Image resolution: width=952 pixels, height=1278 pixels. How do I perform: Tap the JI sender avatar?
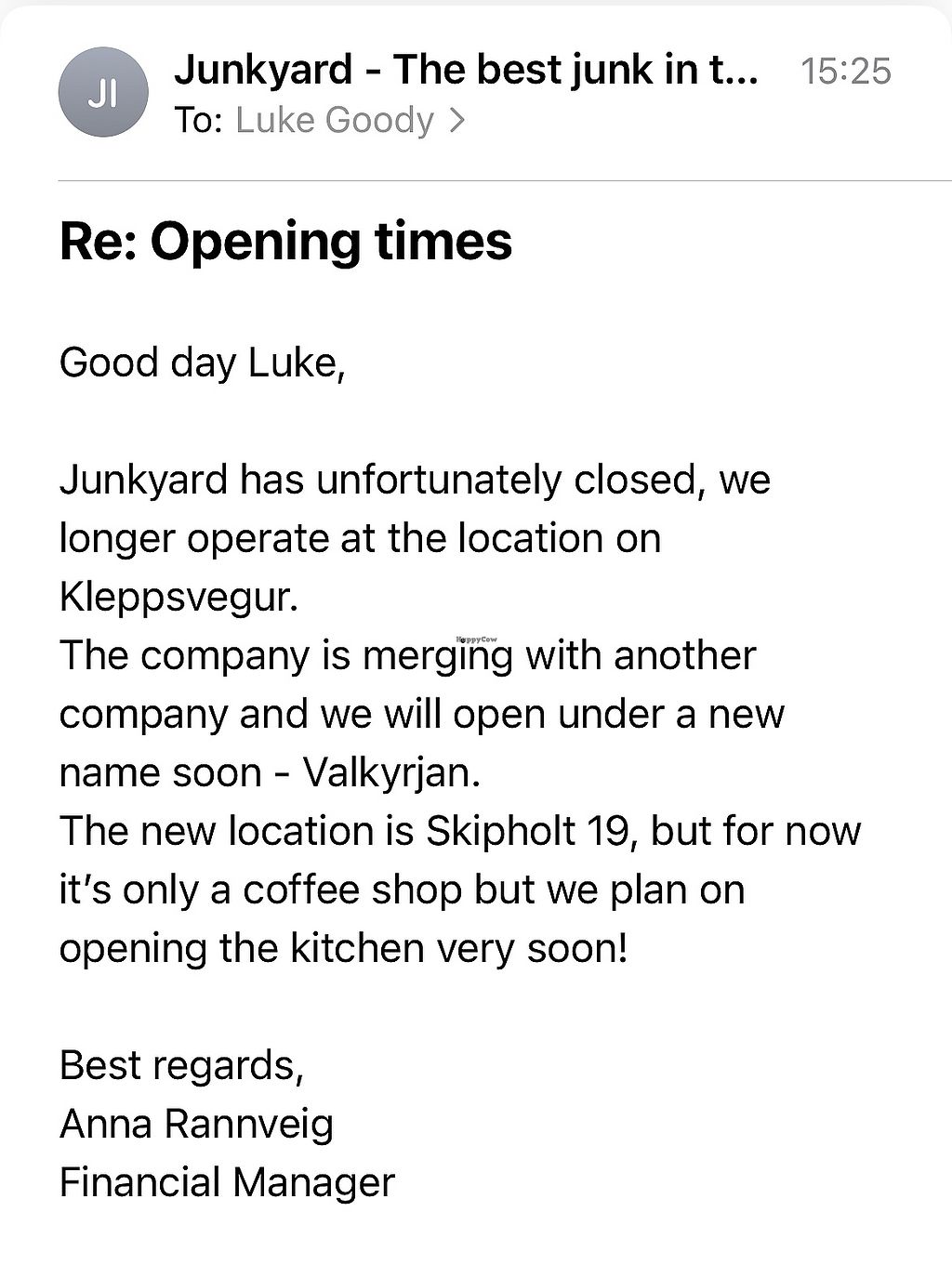click(x=103, y=93)
